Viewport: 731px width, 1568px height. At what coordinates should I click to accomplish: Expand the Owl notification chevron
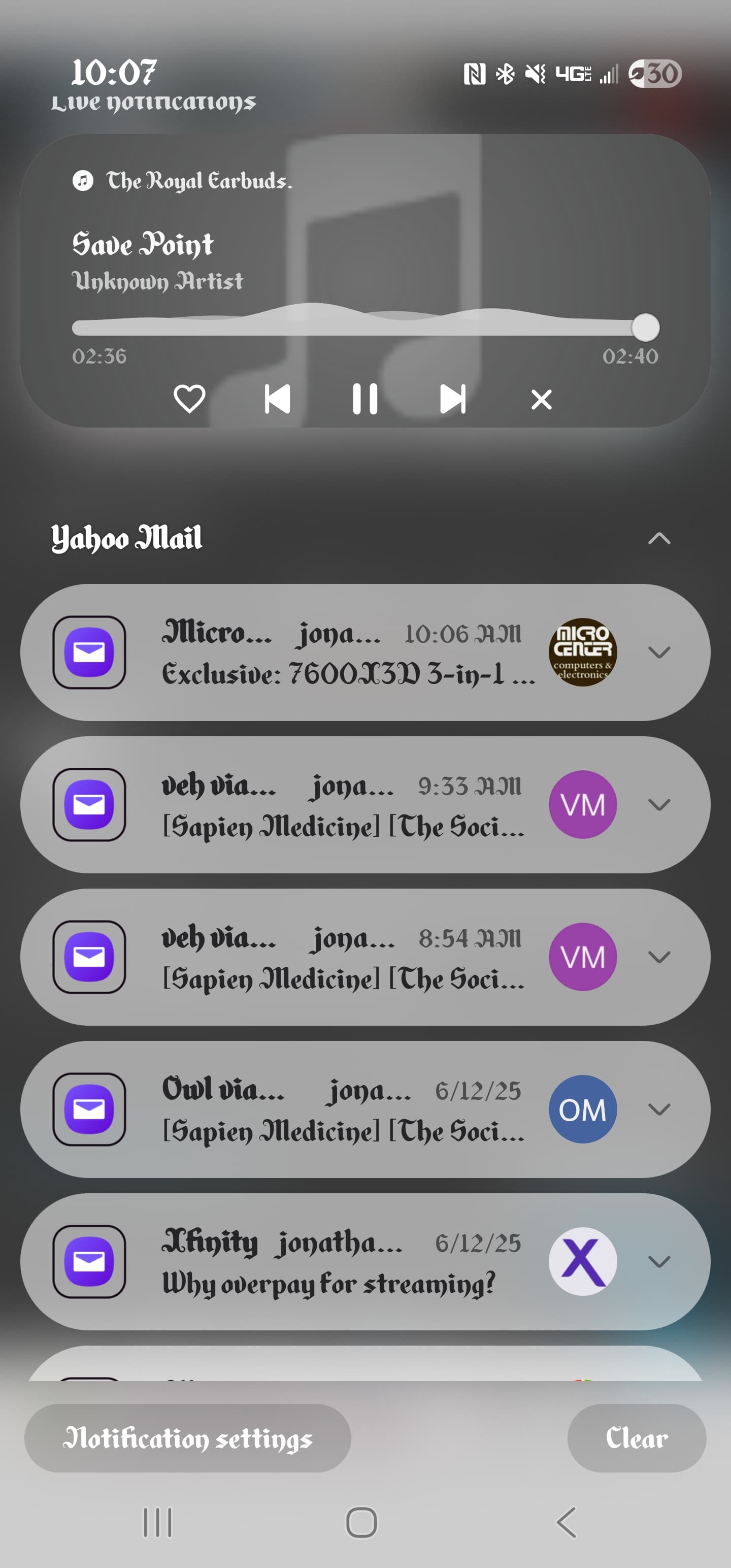pyautogui.click(x=659, y=1109)
